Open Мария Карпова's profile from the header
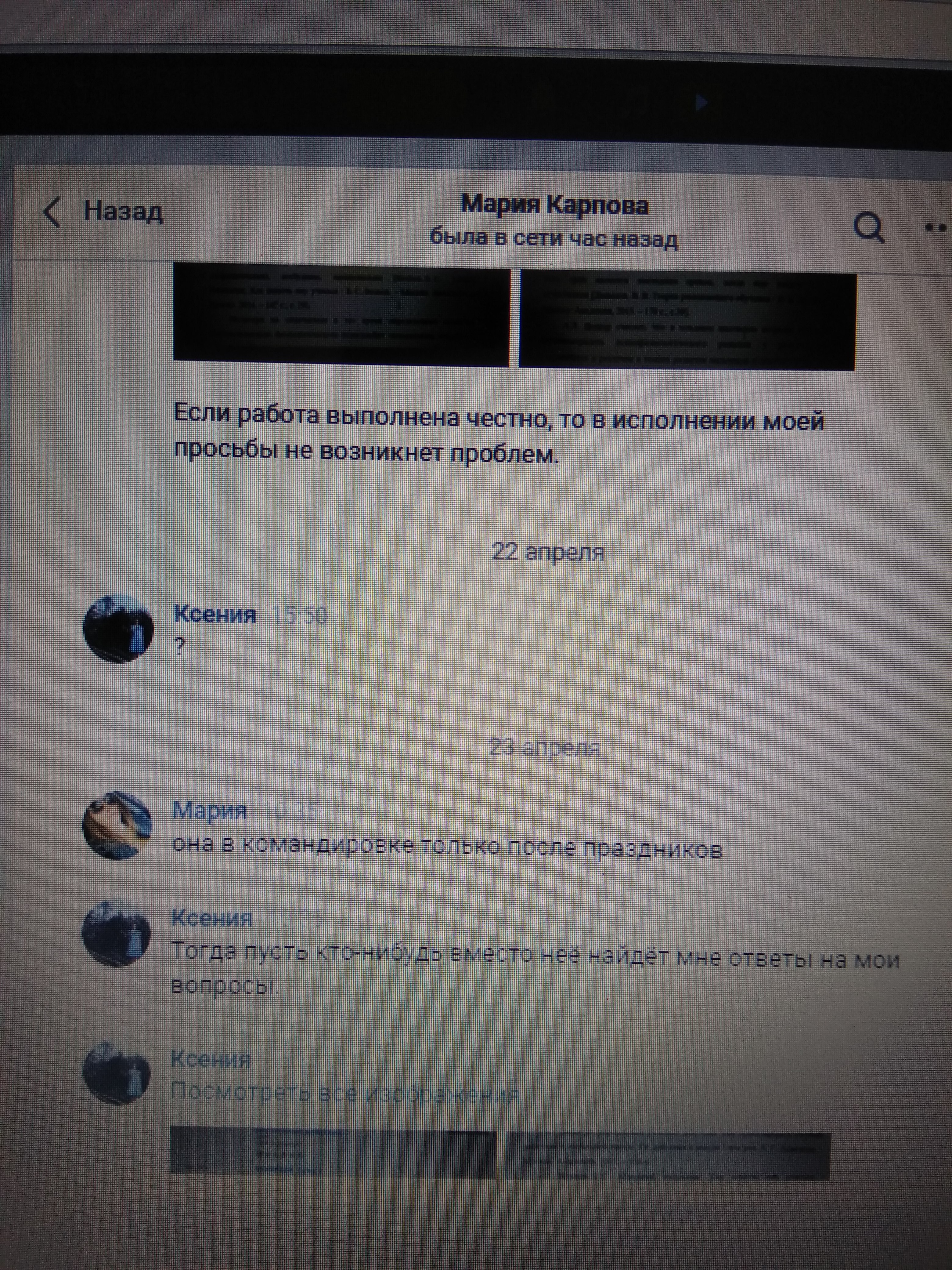Screen dimensions: 952x1270 pos(554,206)
